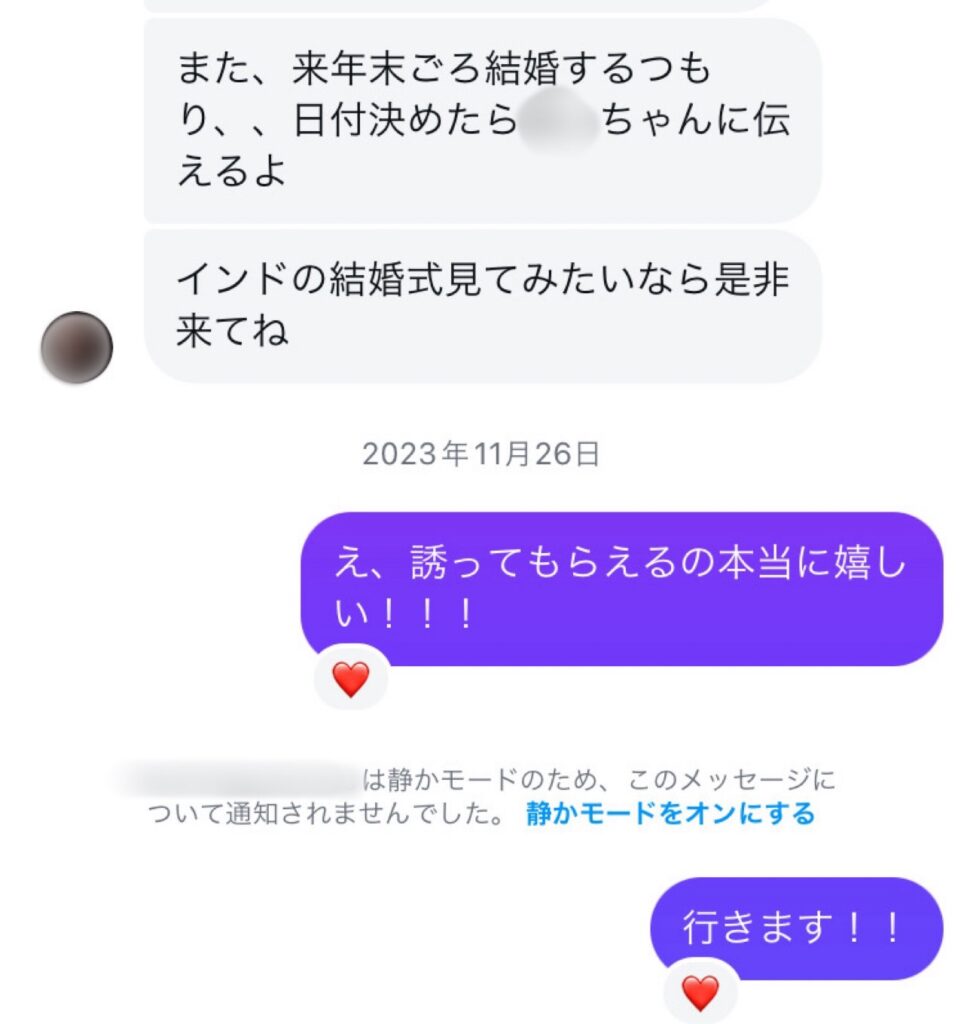Tap the 静かモードをオンにする link
Image resolution: width=964 pixels, height=1024 pixels.
(670, 814)
